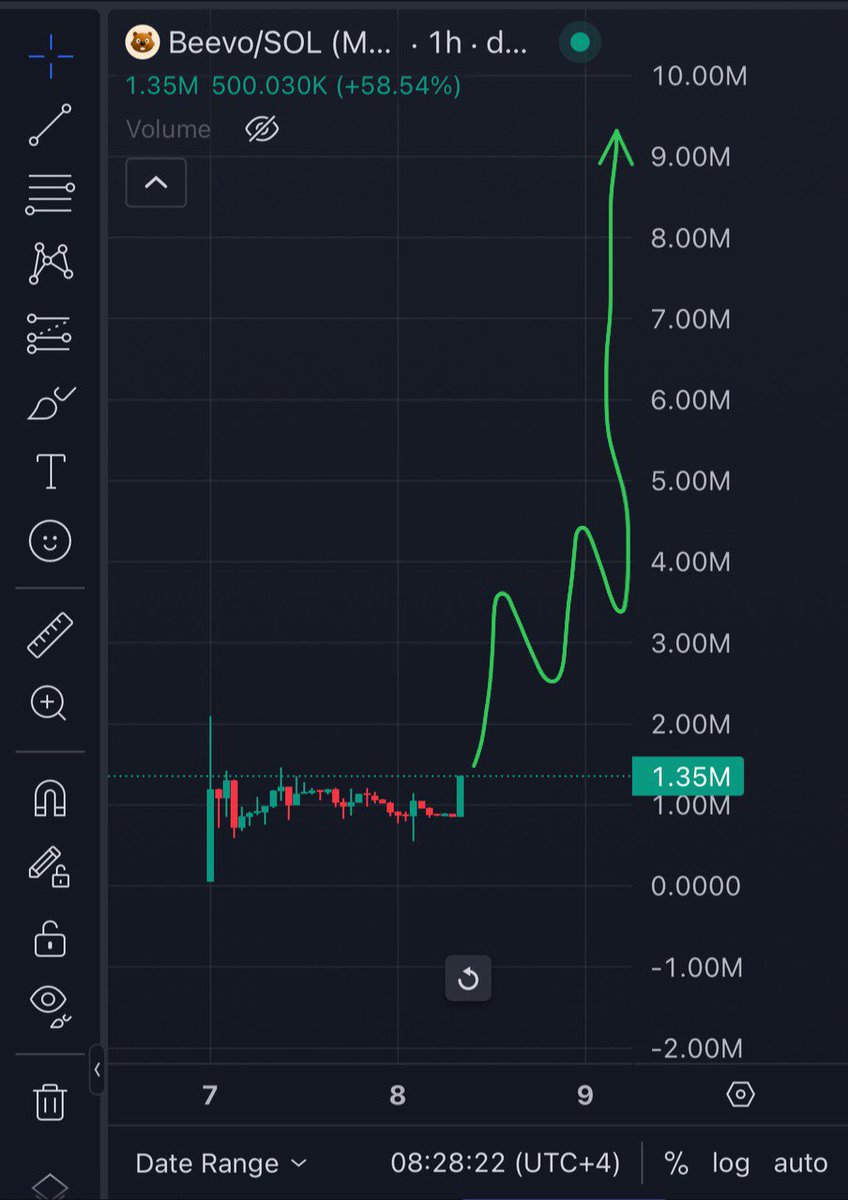Screen dimensions: 848x1200
Task: Toggle the magnet snap mode
Action: click(50, 798)
